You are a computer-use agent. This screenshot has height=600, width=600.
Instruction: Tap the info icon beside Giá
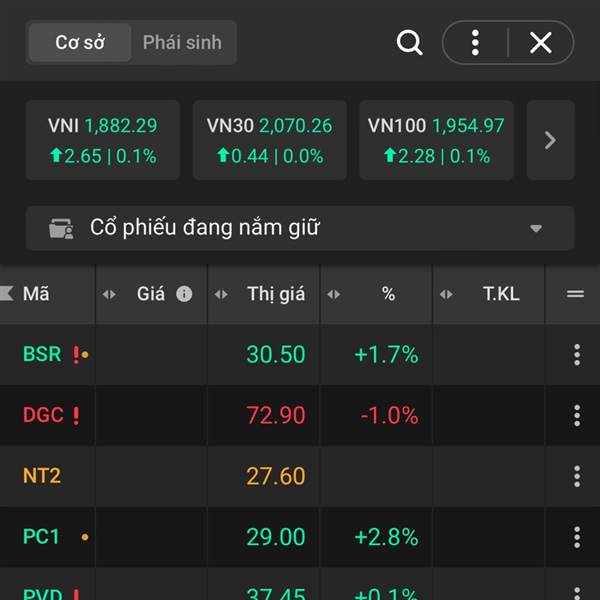pyautogui.click(x=184, y=294)
